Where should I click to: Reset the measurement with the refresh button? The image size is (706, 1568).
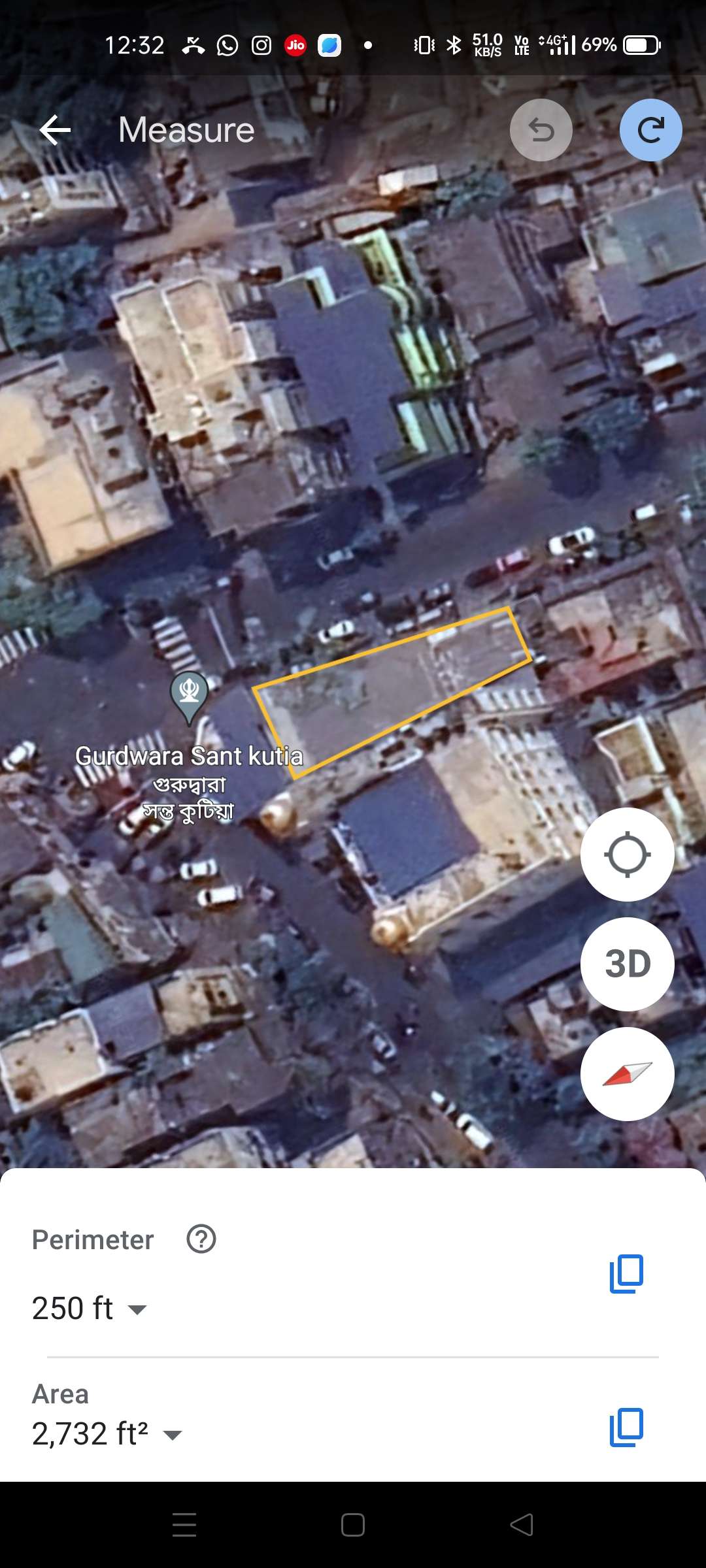click(650, 130)
